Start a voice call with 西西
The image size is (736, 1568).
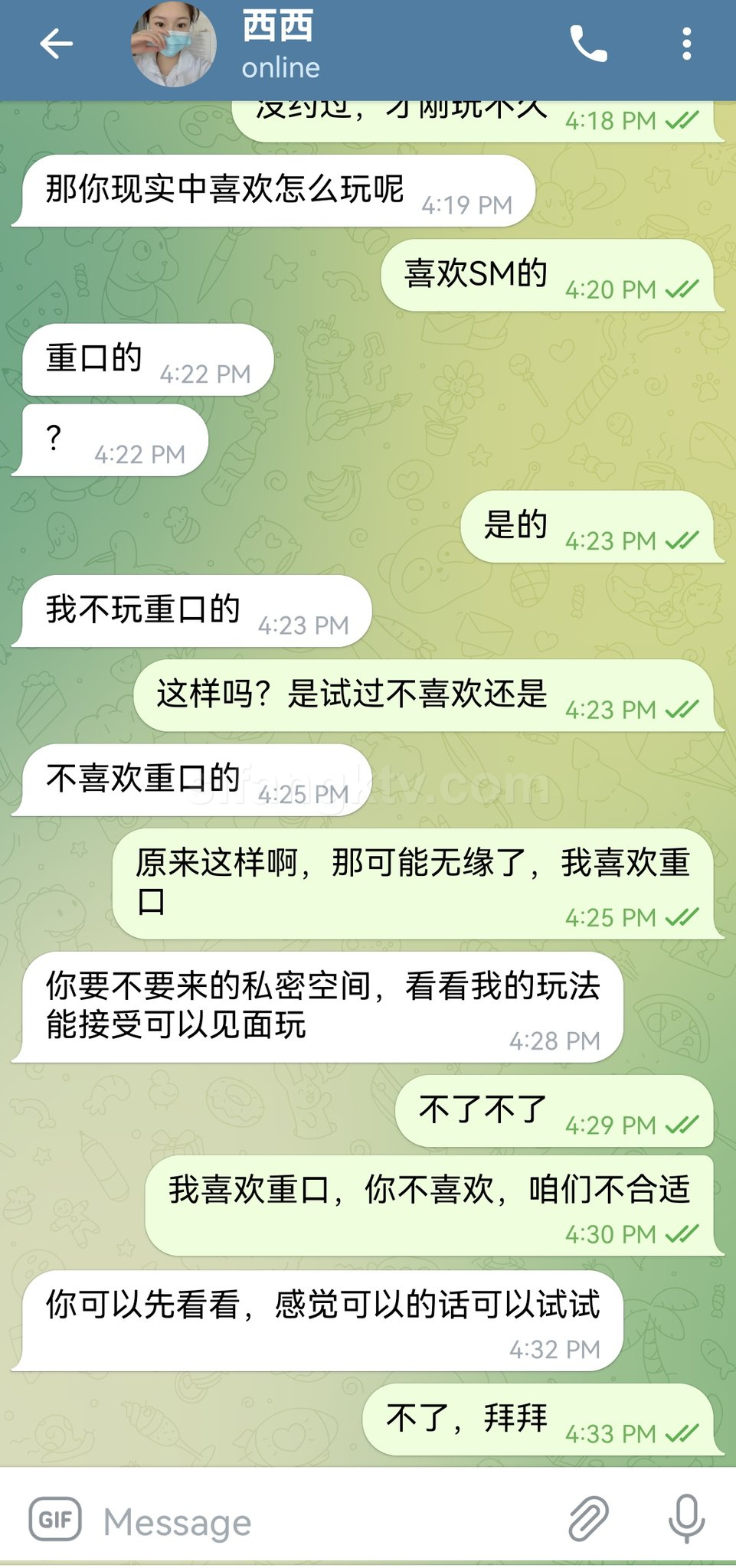click(588, 44)
